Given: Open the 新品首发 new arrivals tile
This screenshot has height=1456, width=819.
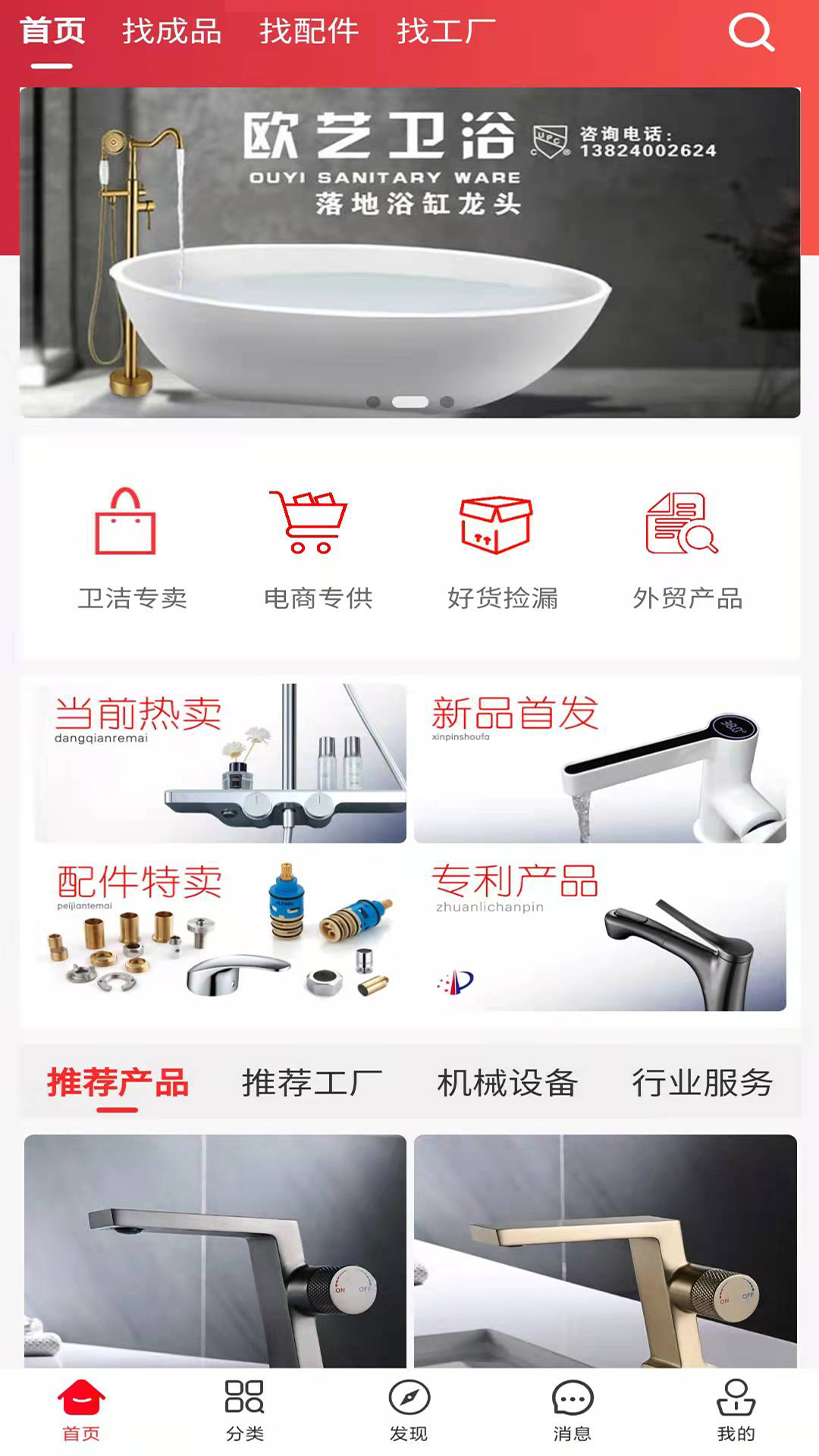Looking at the screenshot, I should [x=600, y=763].
